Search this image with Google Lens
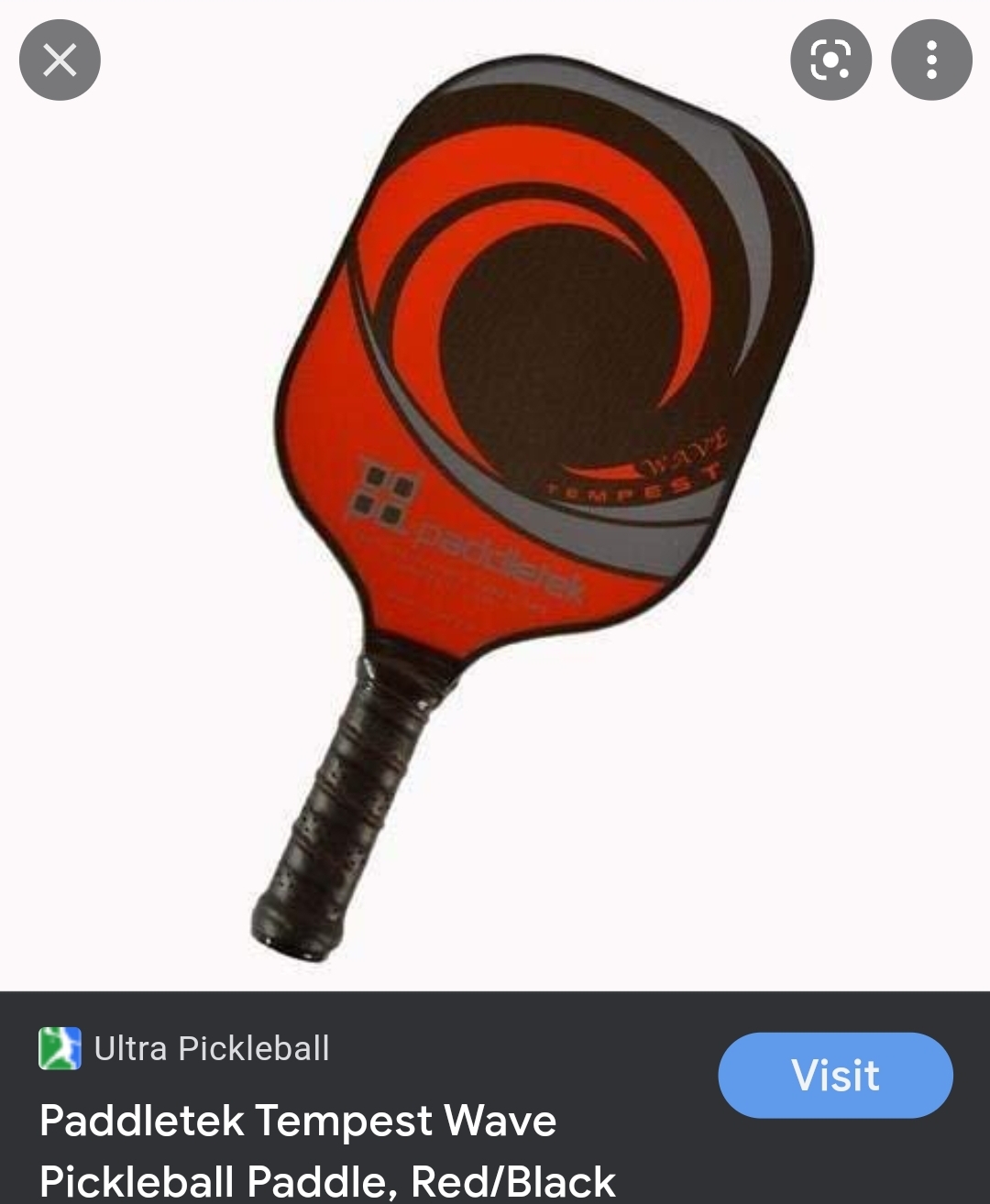 point(830,60)
